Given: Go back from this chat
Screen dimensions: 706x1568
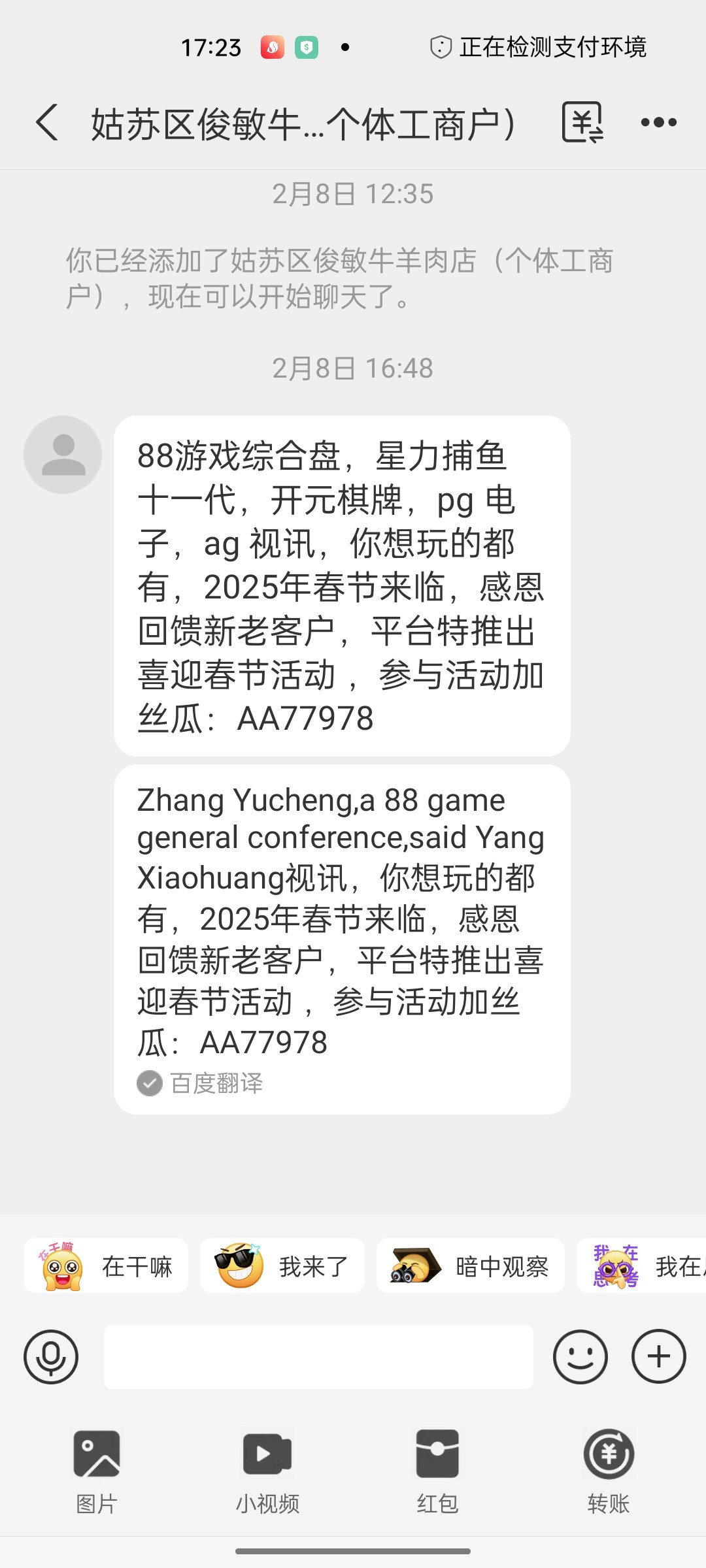Looking at the screenshot, I should click(x=47, y=122).
